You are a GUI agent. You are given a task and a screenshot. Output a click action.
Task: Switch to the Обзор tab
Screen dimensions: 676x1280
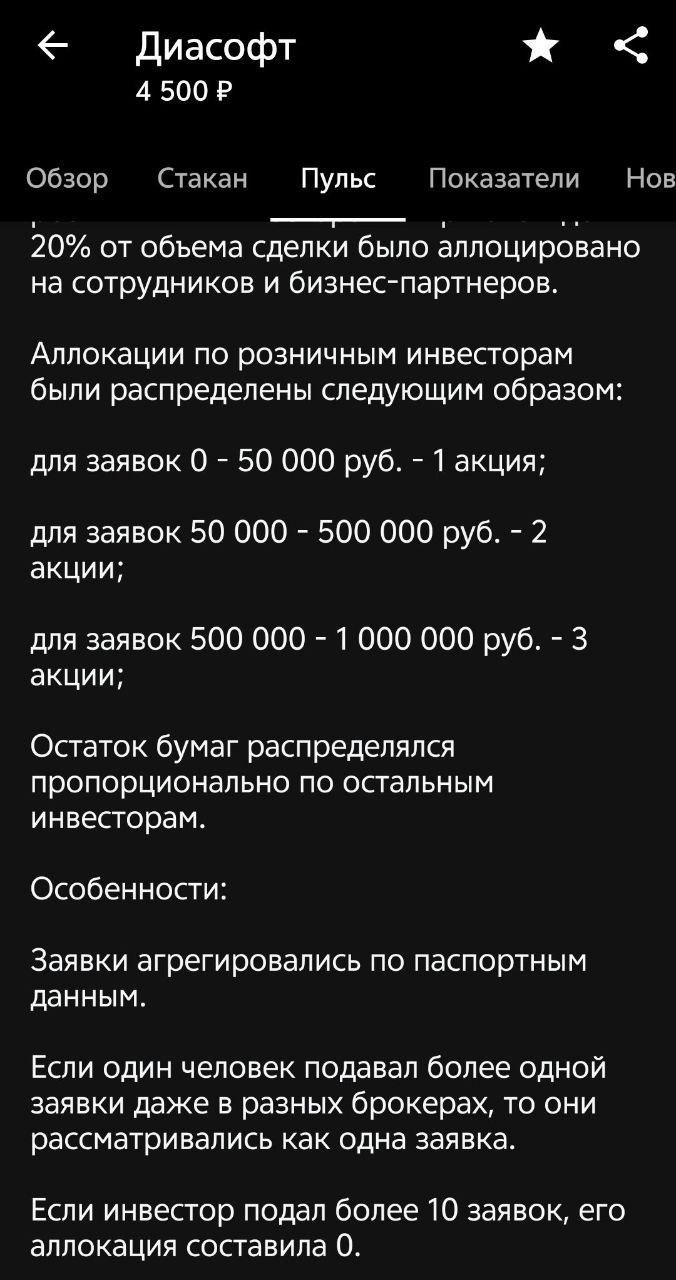67,178
